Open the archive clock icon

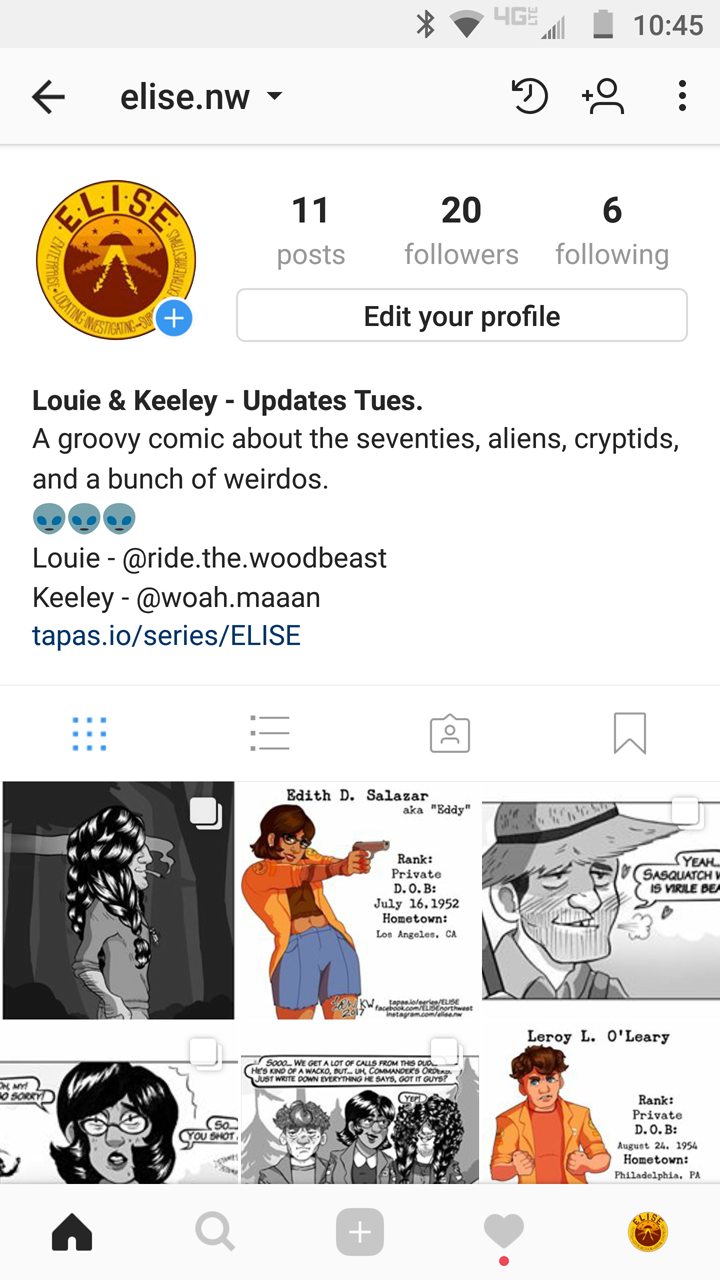click(x=530, y=97)
